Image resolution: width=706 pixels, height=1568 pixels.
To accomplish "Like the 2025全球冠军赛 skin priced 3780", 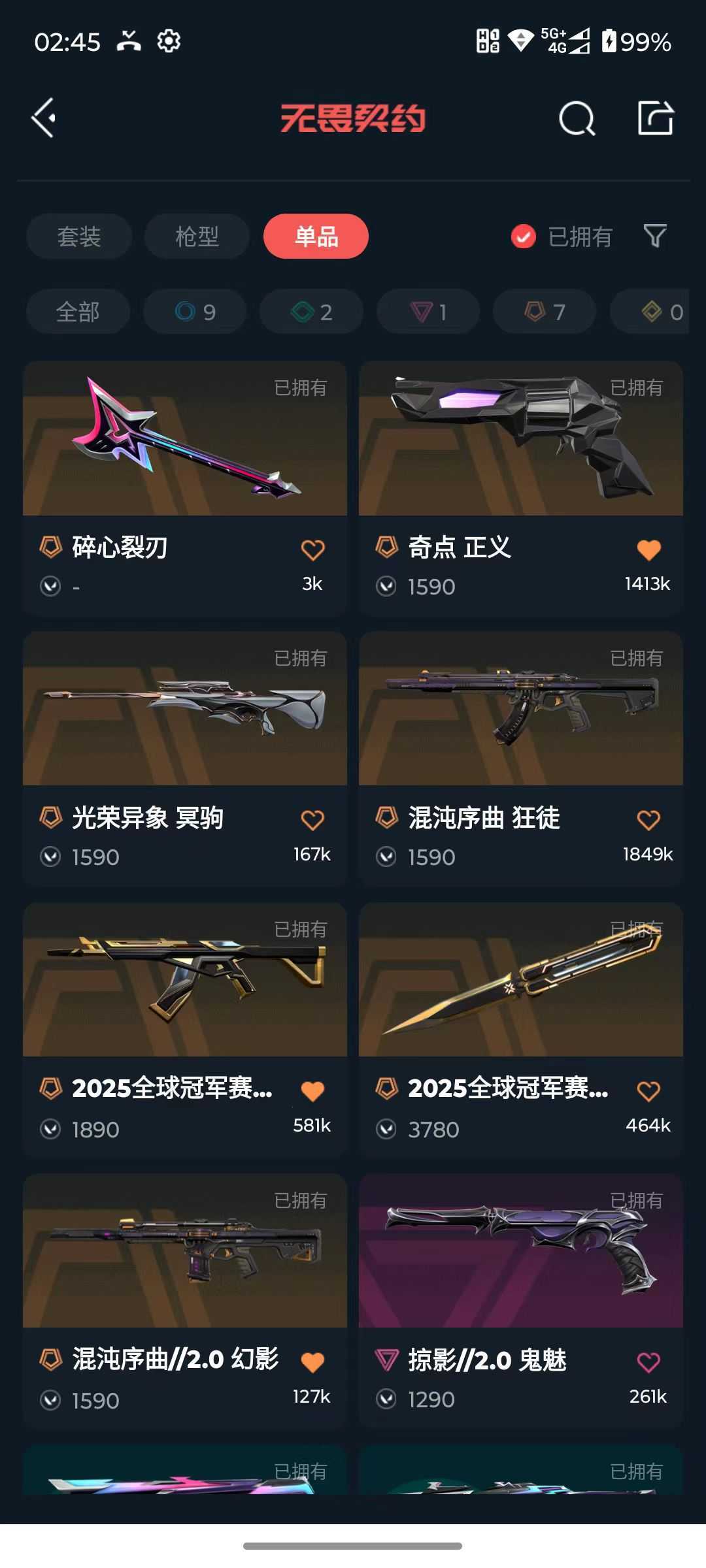I will pos(648,1091).
